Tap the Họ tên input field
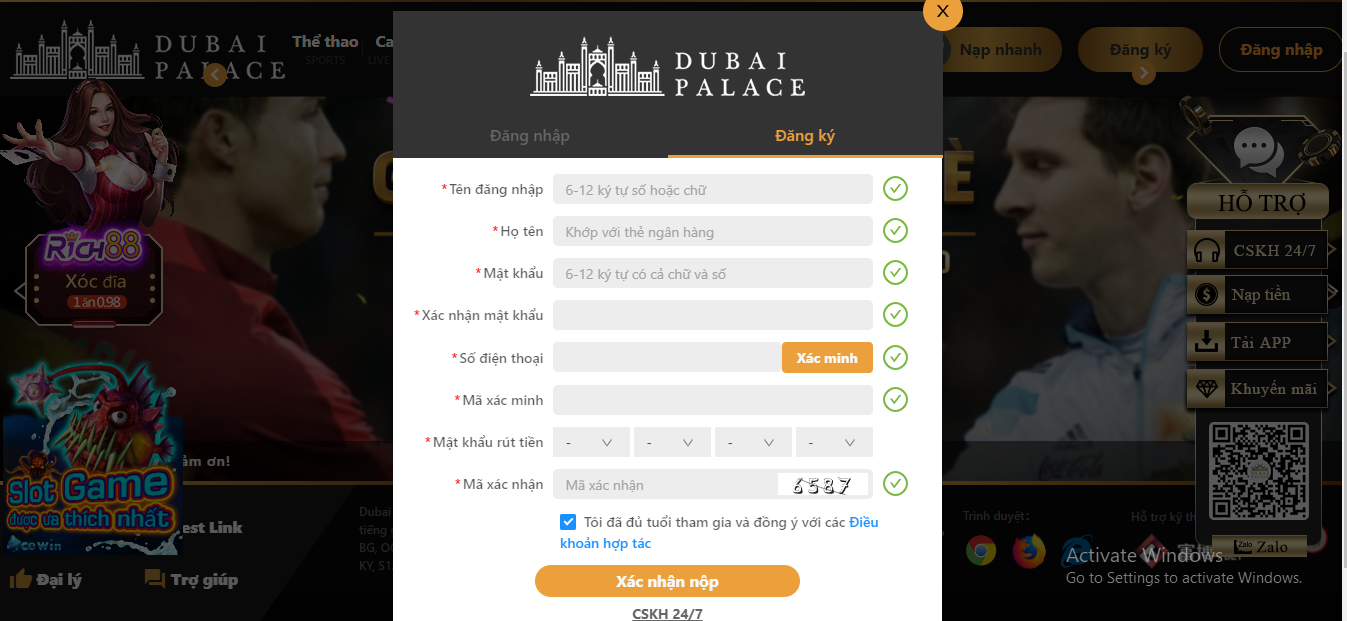Viewport: 1347px width, 621px height. click(x=712, y=232)
